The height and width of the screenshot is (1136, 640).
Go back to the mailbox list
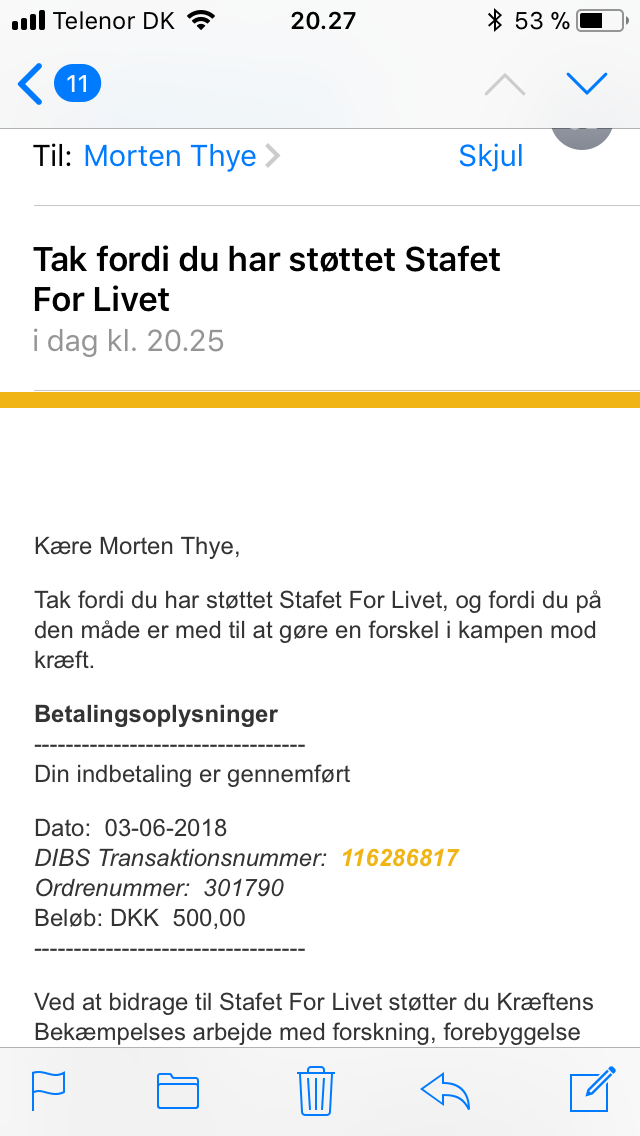click(x=58, y=84)
